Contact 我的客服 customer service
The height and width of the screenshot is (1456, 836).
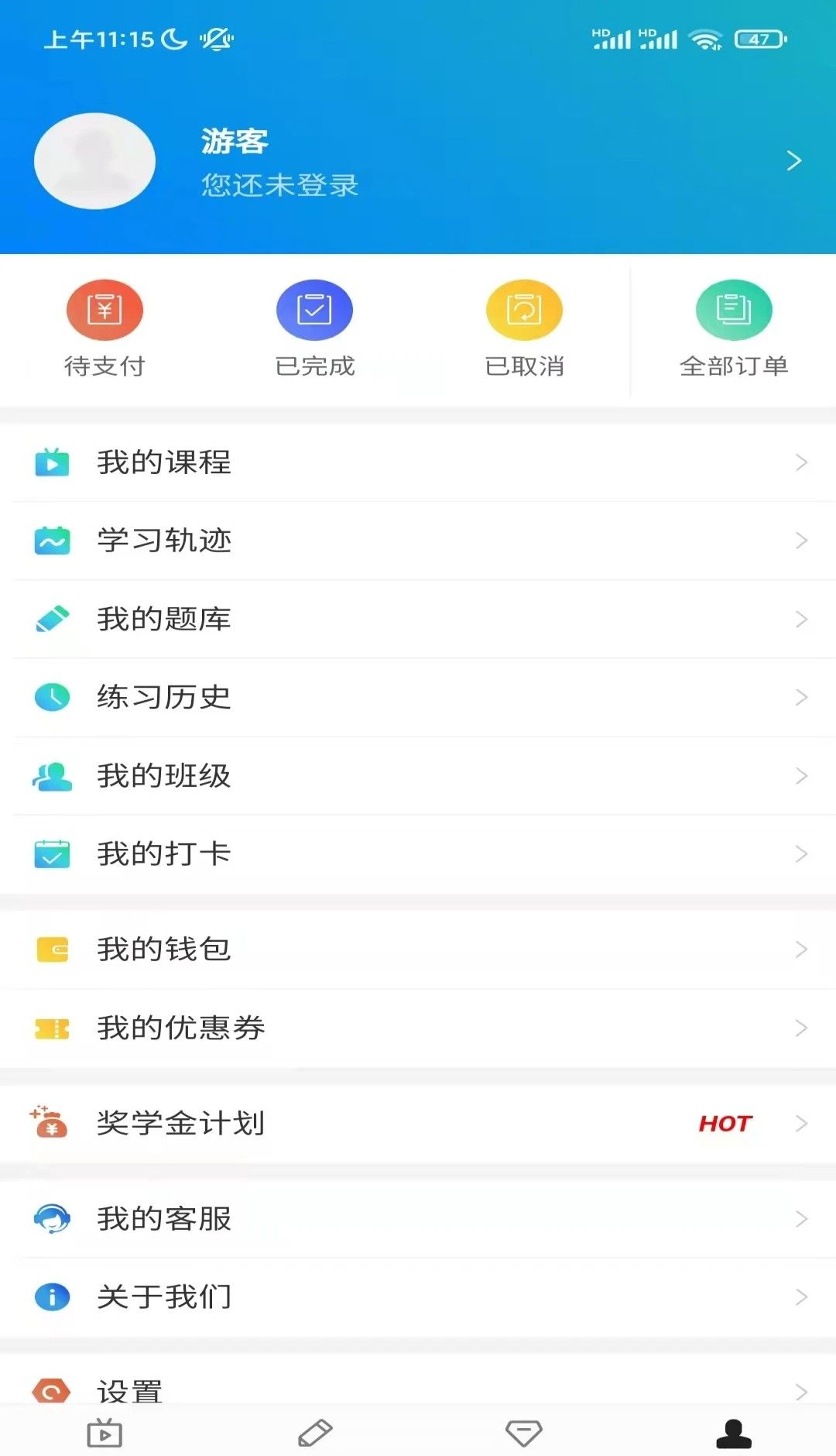[418, 1218]
